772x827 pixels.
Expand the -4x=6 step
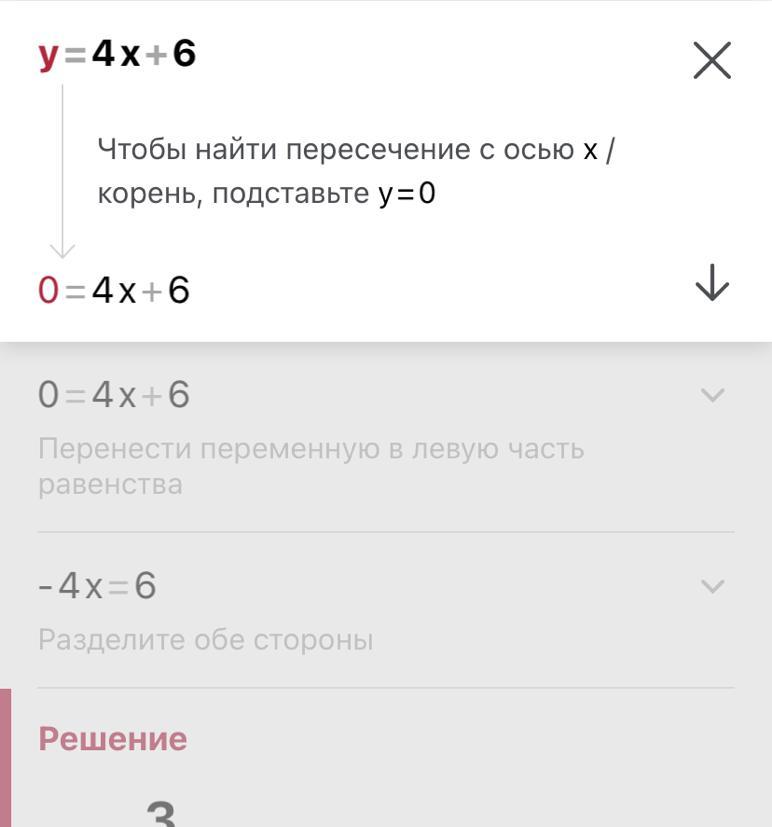pos(712,586)
